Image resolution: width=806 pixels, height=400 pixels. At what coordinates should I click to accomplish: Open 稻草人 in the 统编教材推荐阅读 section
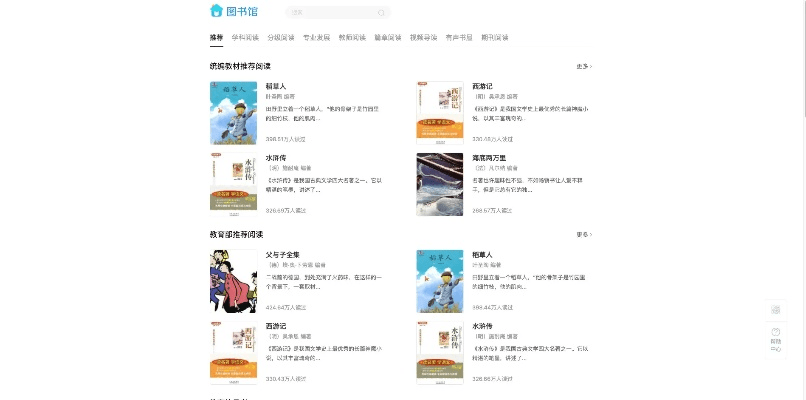(276, 87)
